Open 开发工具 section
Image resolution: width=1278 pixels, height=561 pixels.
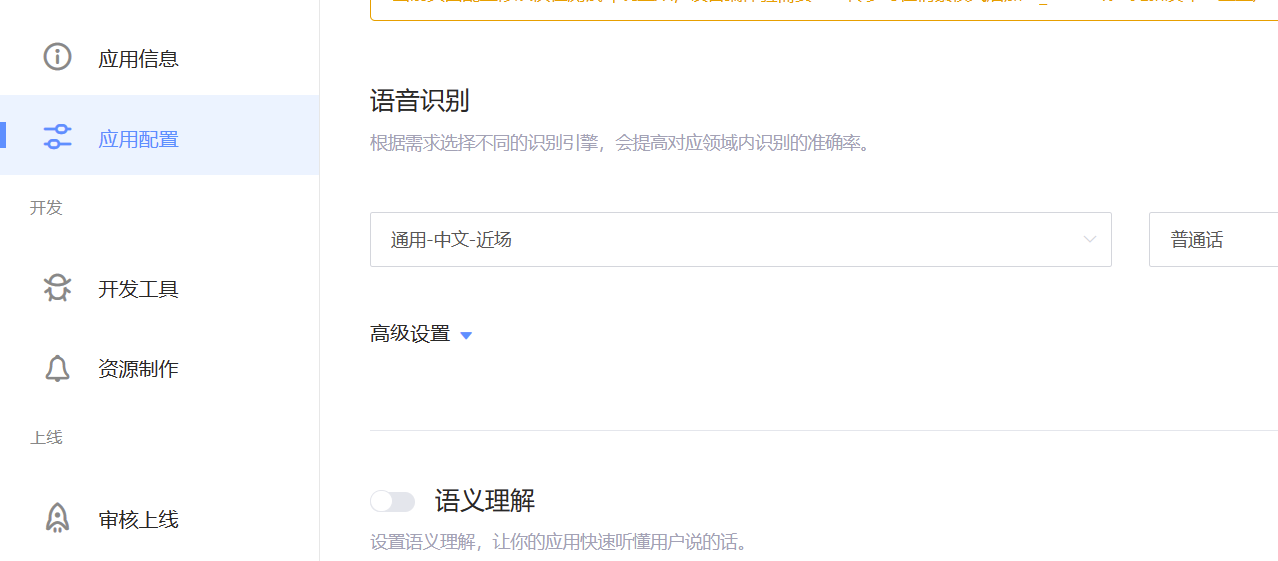(138, 289)
